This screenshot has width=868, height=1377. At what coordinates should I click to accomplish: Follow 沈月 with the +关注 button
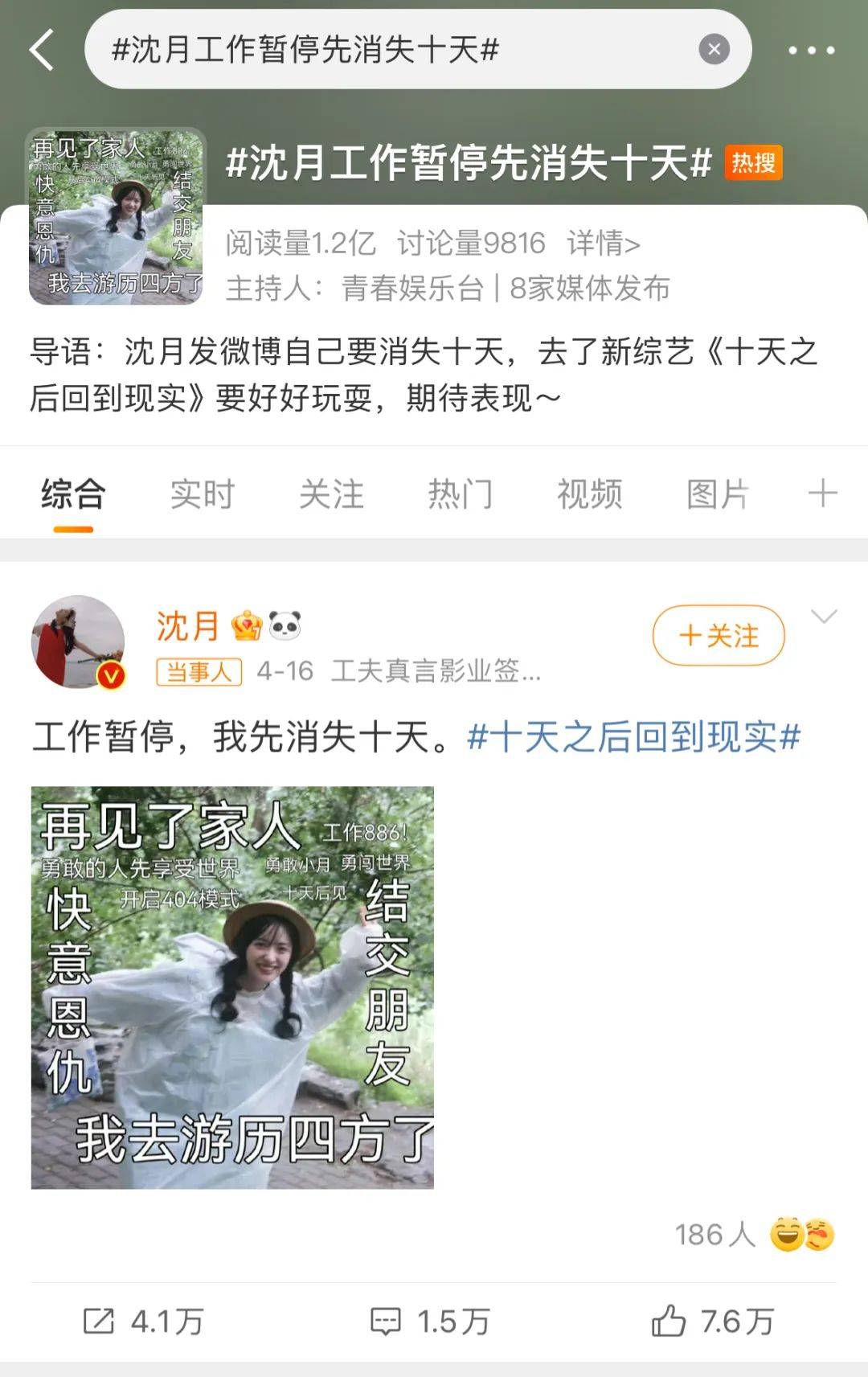(719, 636)
